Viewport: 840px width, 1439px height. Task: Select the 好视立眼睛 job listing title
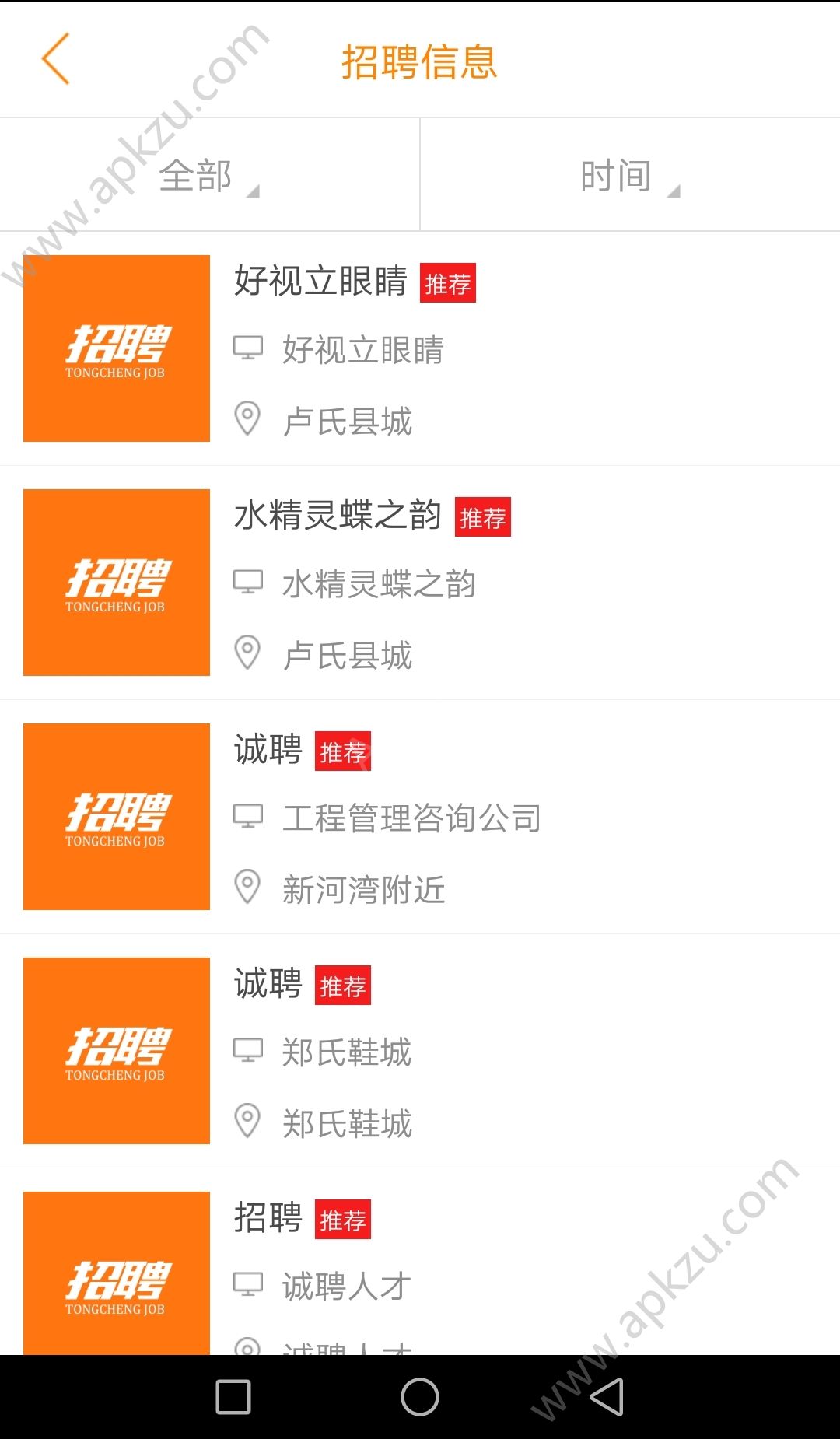(x=321, y=283)
